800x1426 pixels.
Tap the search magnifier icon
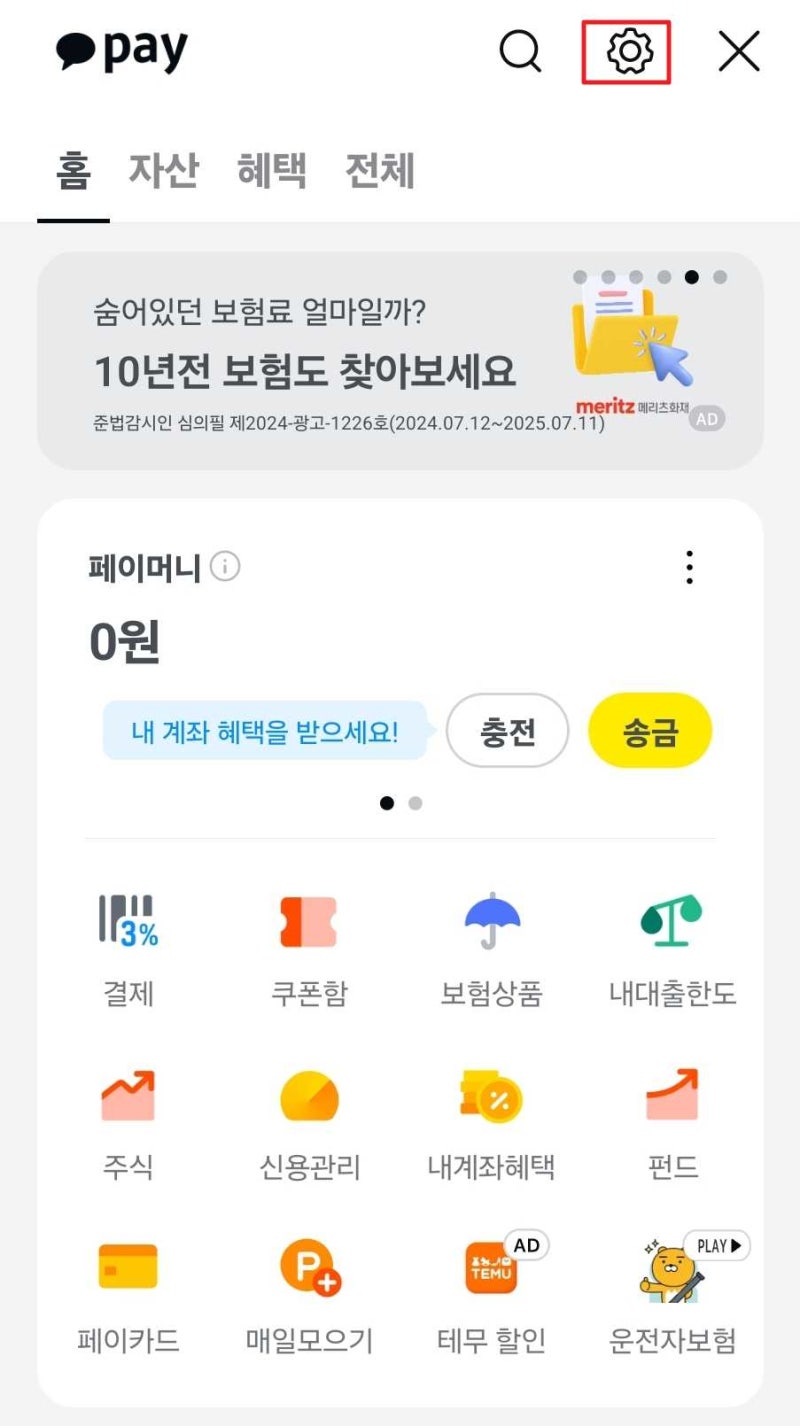point(520,52)
